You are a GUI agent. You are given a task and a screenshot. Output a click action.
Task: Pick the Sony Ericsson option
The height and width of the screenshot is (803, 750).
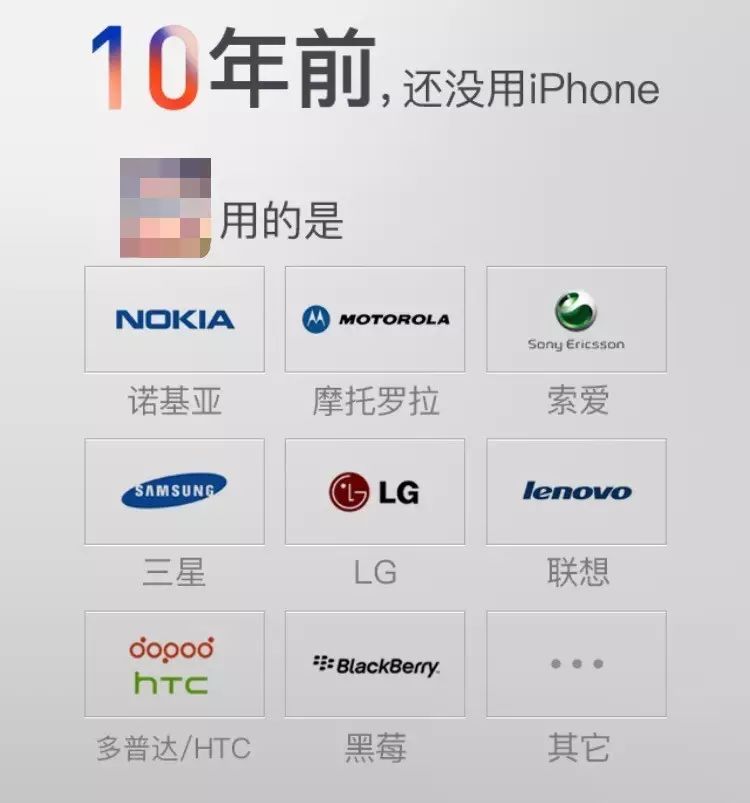point(576,319)
